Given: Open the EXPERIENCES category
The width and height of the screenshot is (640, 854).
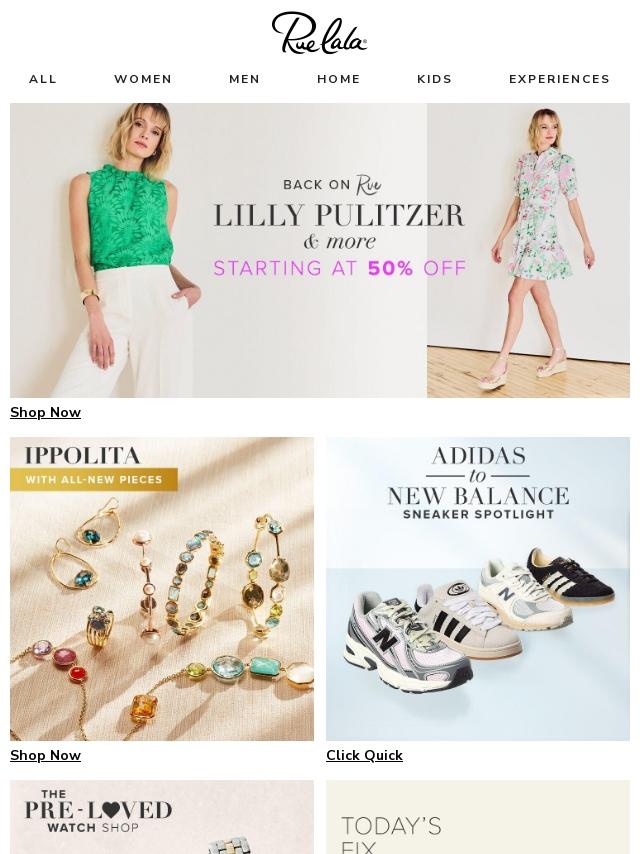Looking at the screenshot, I should click(559, 79).
